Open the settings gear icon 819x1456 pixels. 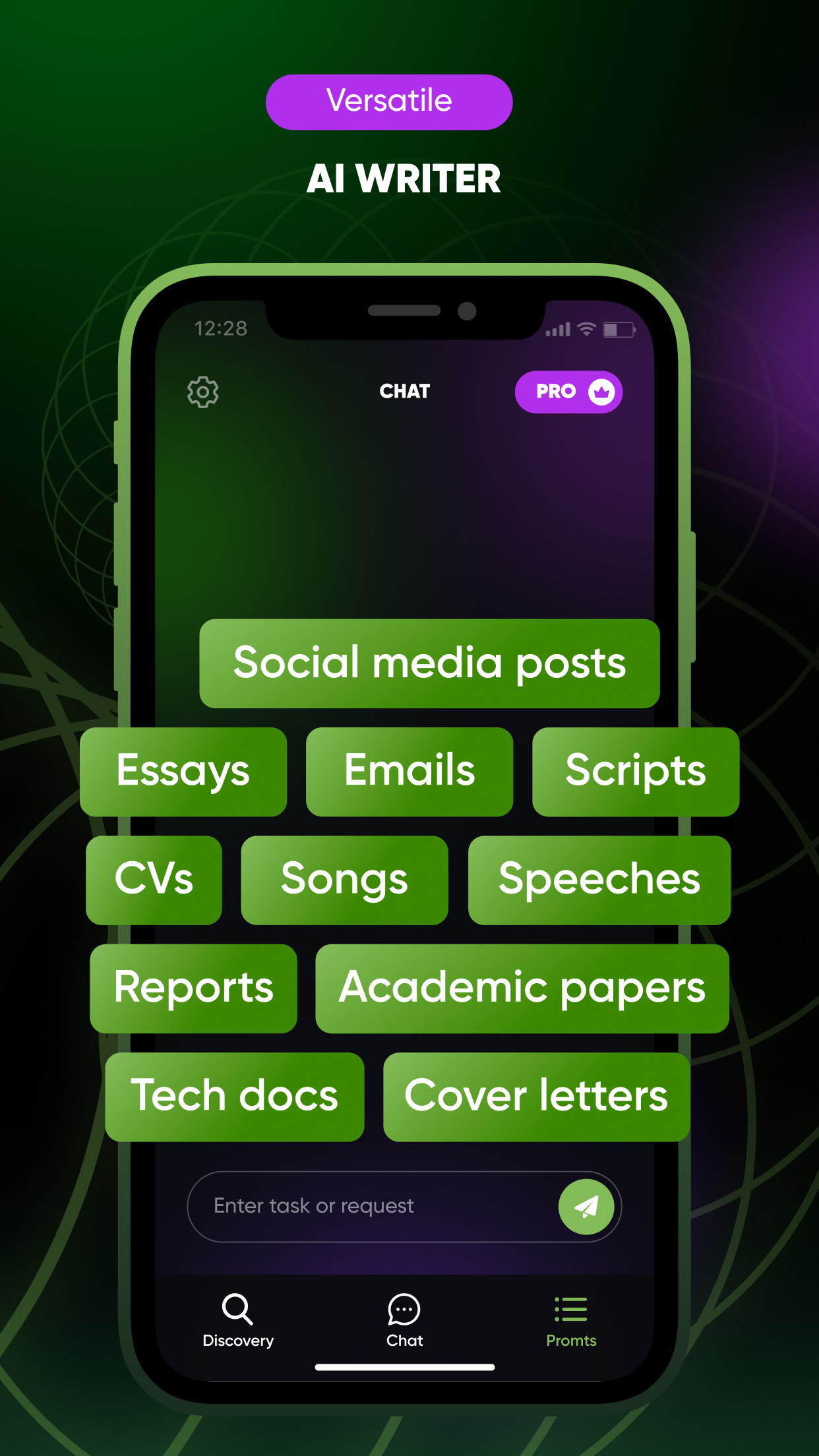[203, 391]
